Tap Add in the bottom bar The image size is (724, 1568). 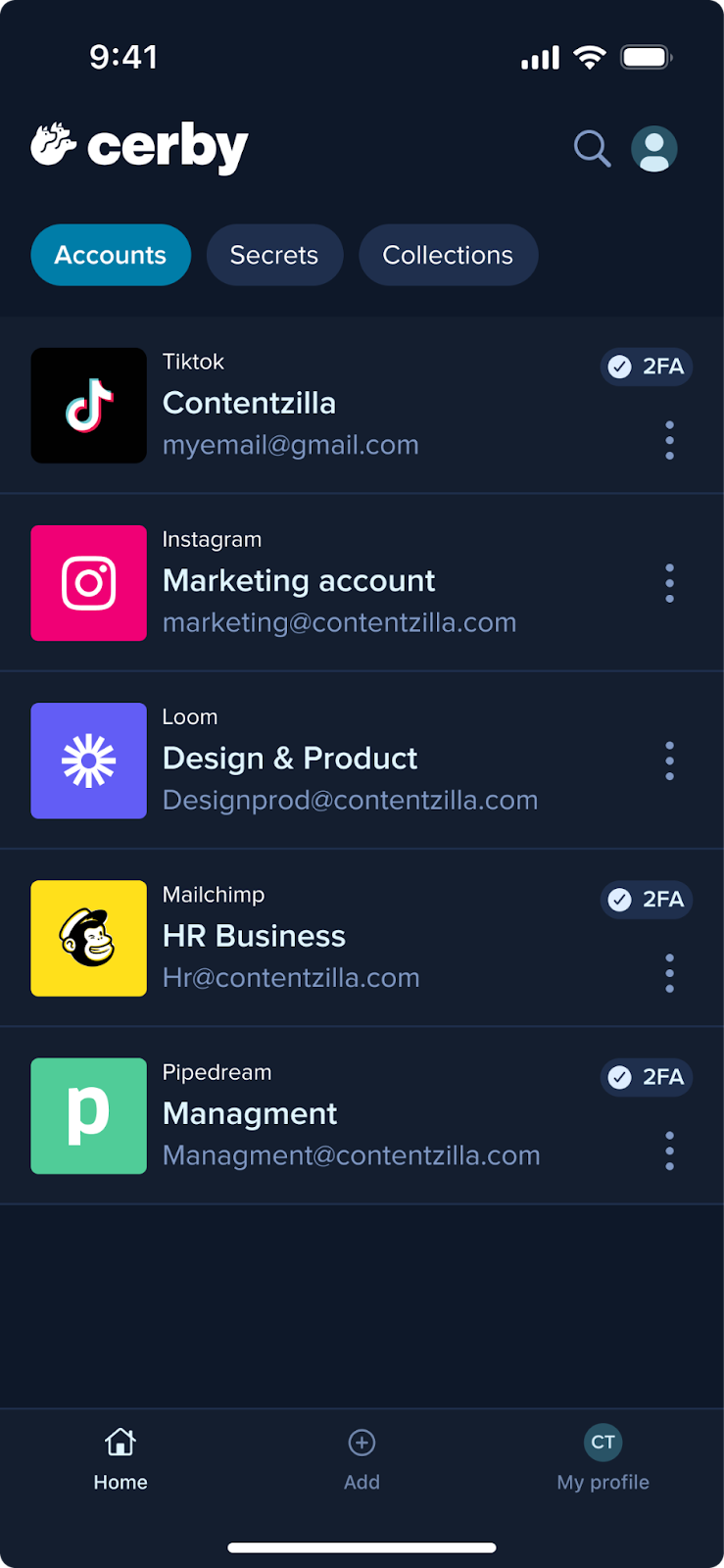tap(362, 1458)
